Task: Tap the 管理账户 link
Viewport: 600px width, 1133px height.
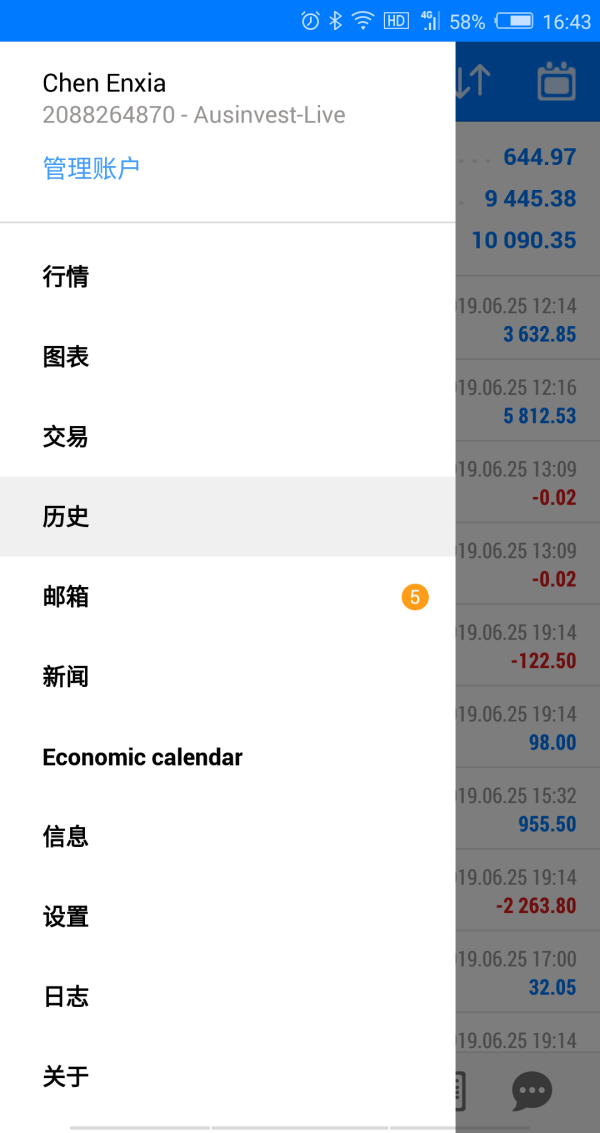Action: pos(91,168)
